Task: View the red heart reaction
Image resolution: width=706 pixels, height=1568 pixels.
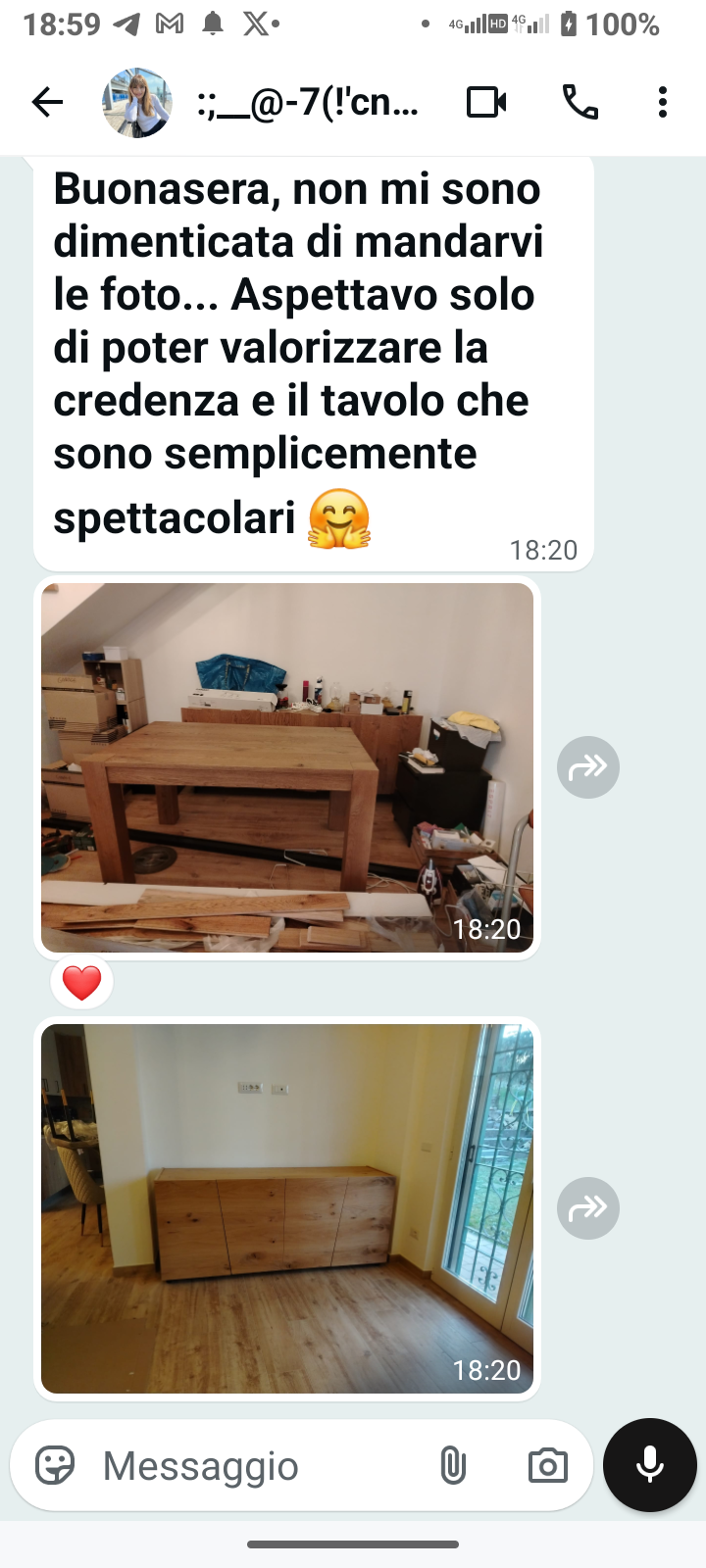Action: point(81,982)
